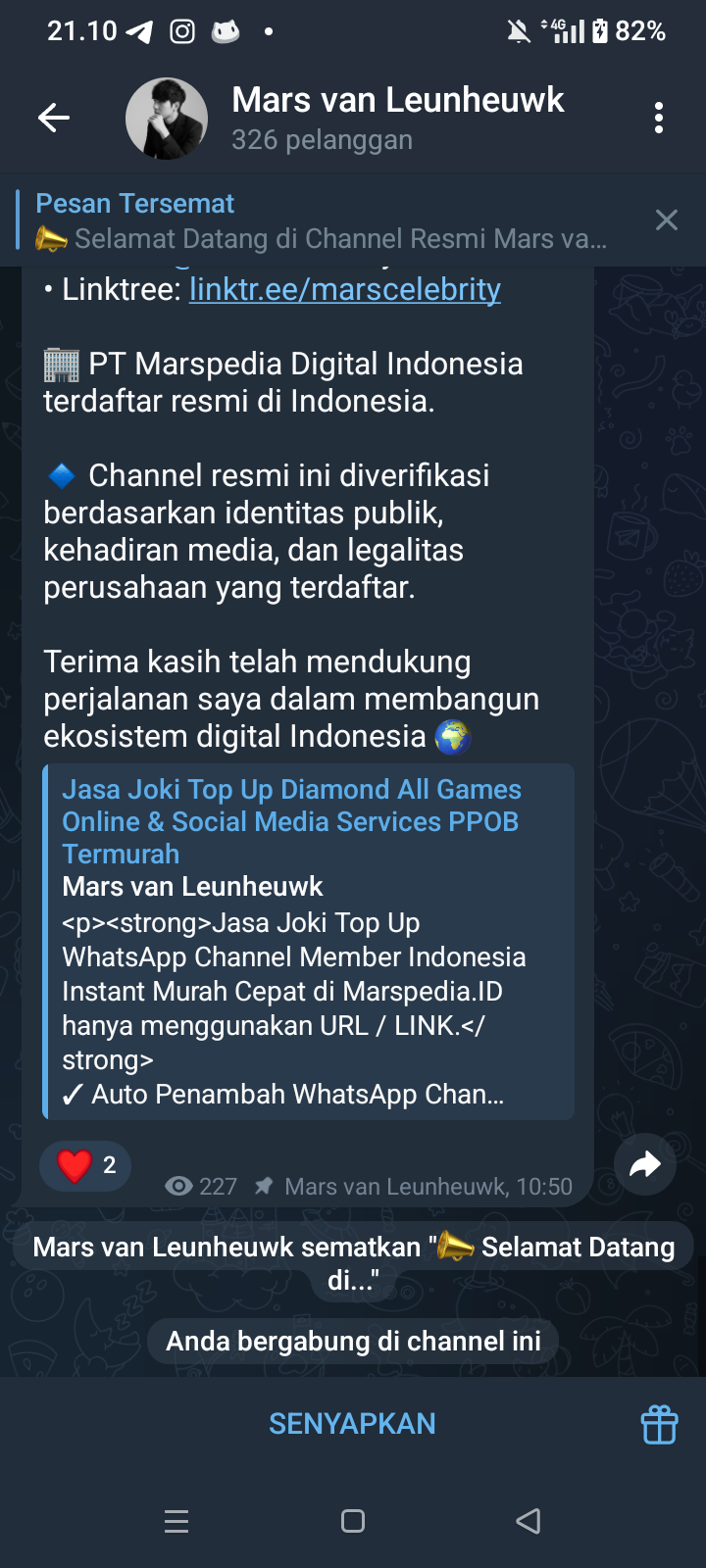This screenshot has width=706, height=1568.
Task: Go back from the channel
Action: [54, 119]
